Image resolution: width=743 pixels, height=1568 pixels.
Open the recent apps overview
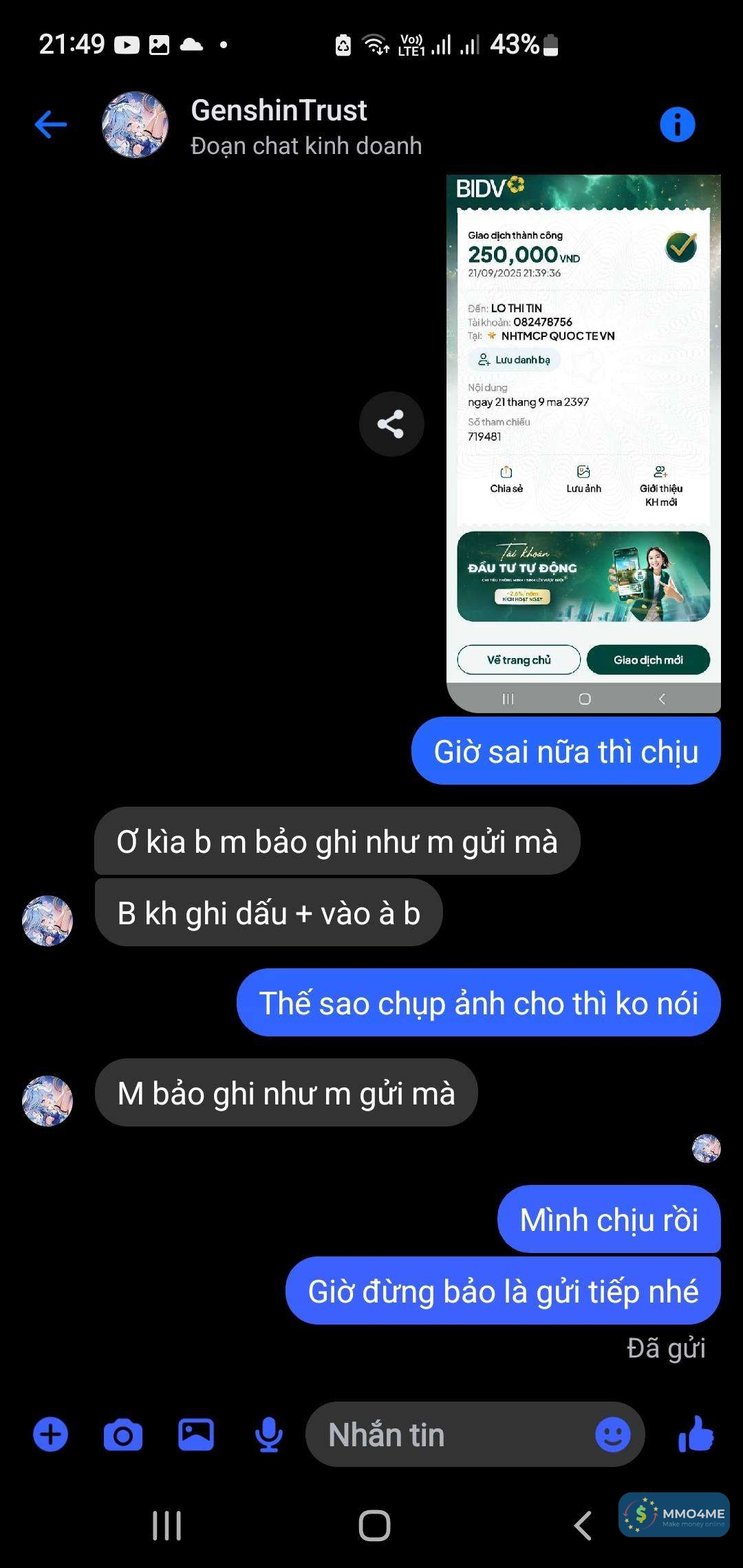tap(167, 1525)
